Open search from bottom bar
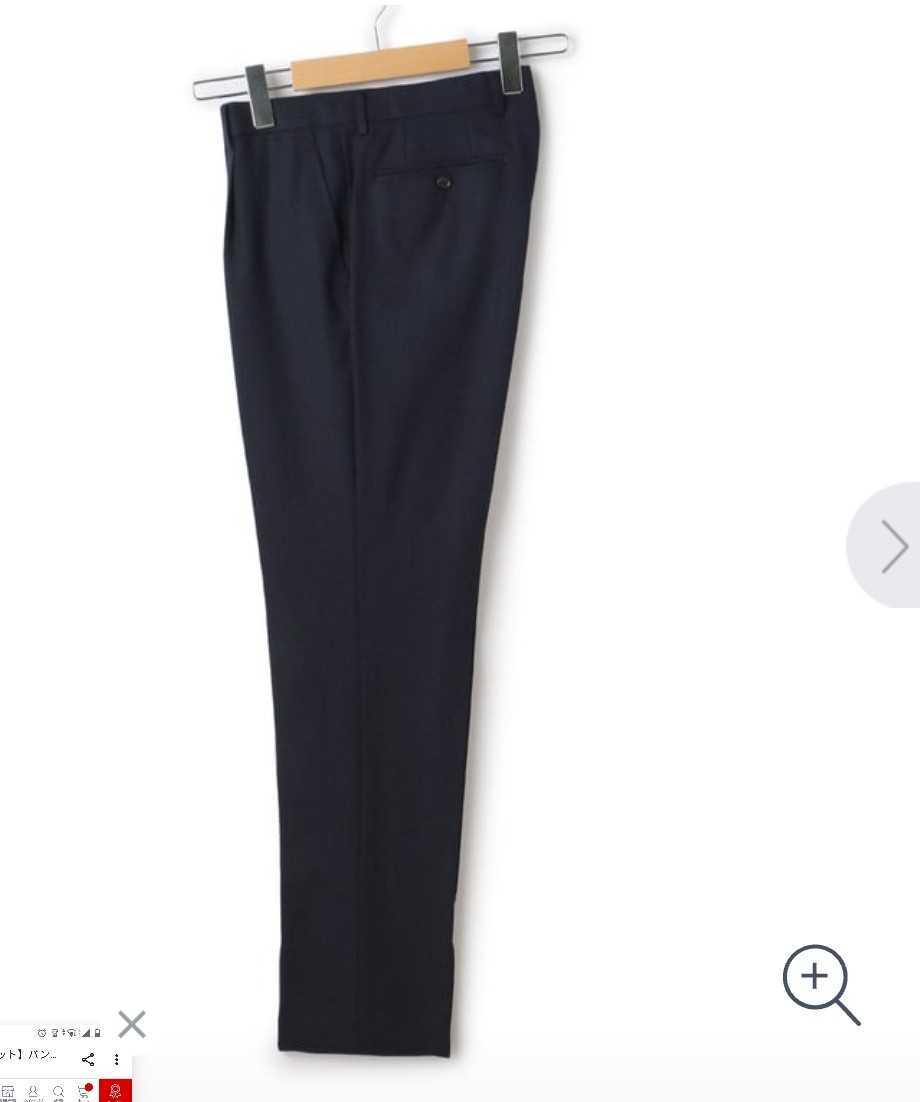Viewport: 920px width, 1102px height. (59, 1092)
